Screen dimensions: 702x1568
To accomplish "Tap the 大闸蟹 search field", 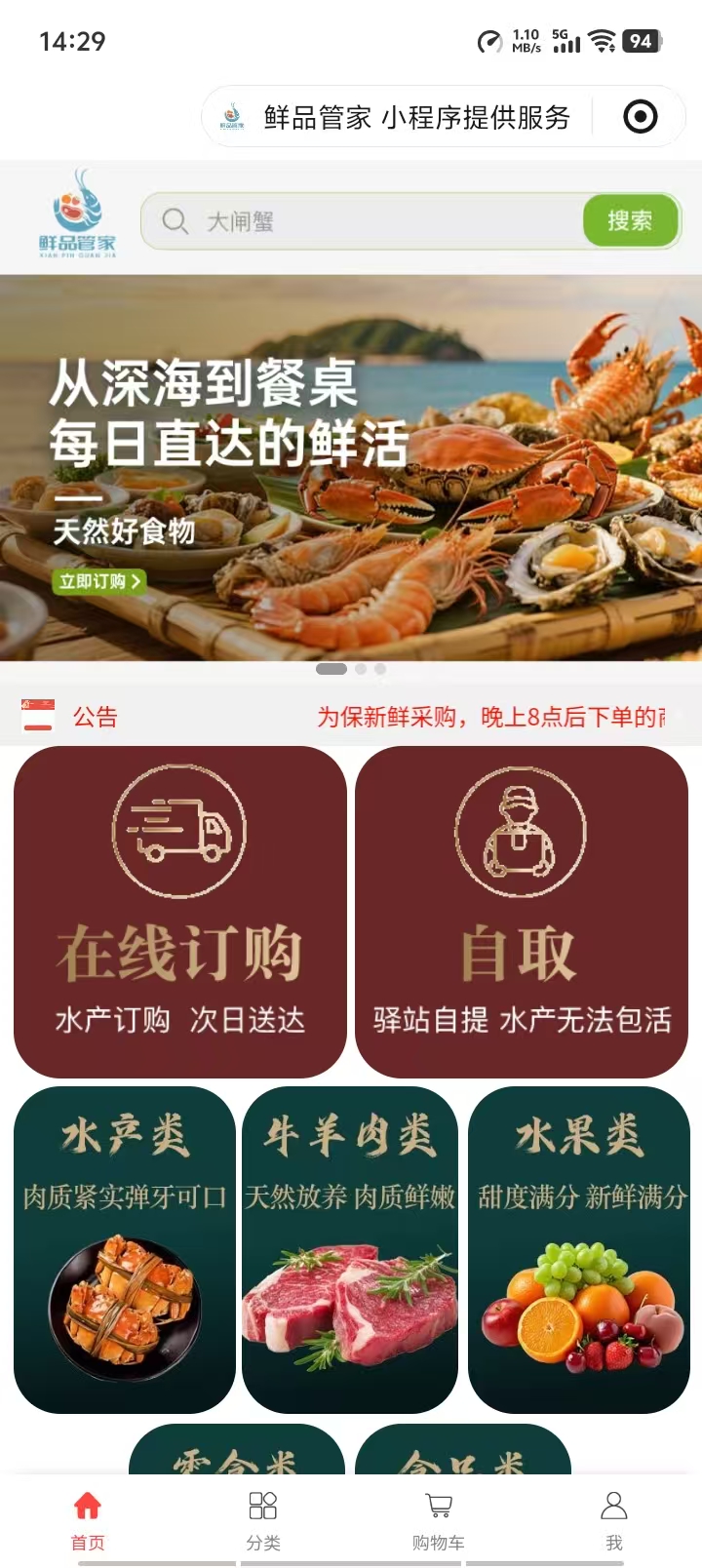I will [380, 221].
